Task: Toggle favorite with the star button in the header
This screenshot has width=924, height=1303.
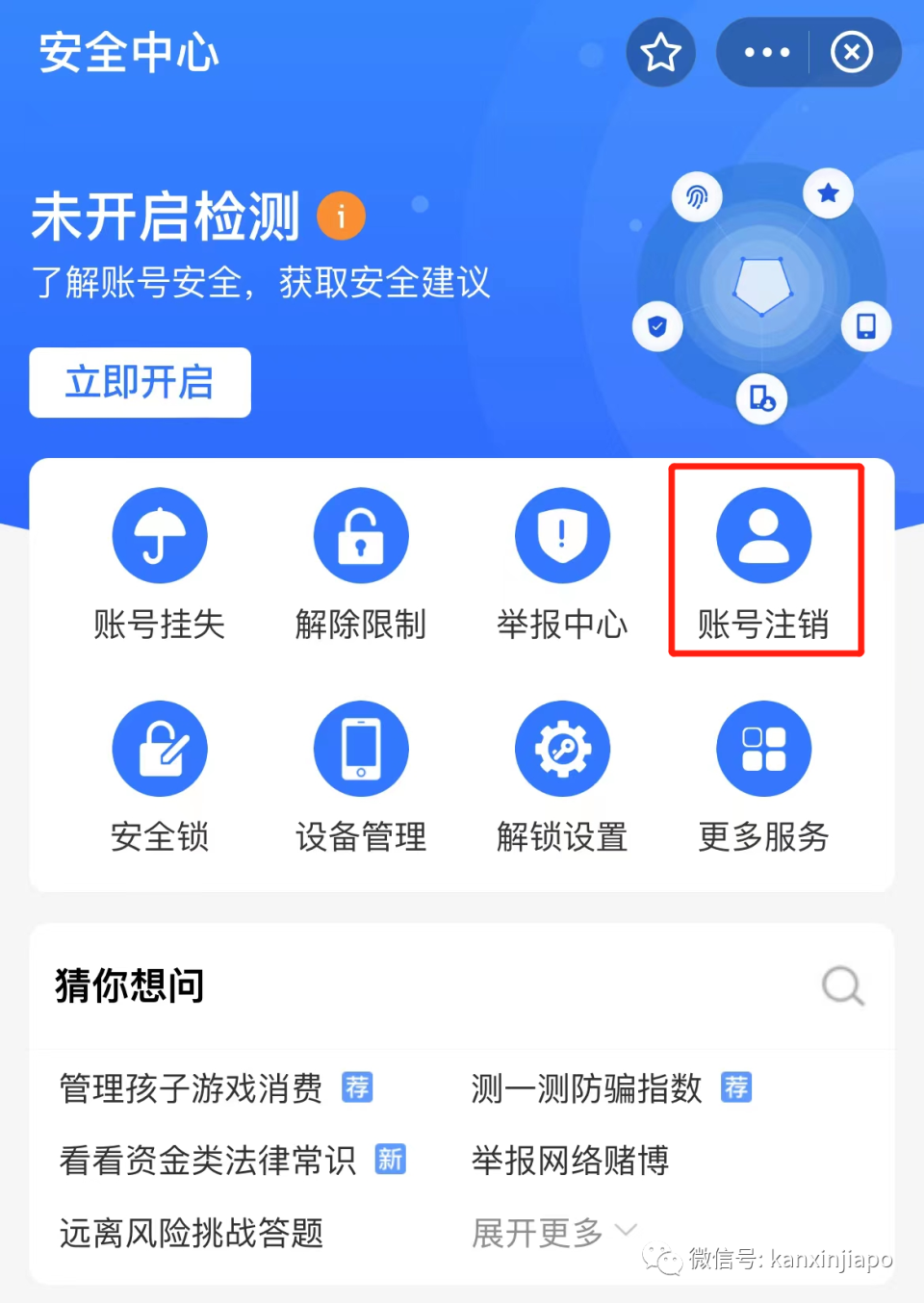Action: tap(660, 52)
